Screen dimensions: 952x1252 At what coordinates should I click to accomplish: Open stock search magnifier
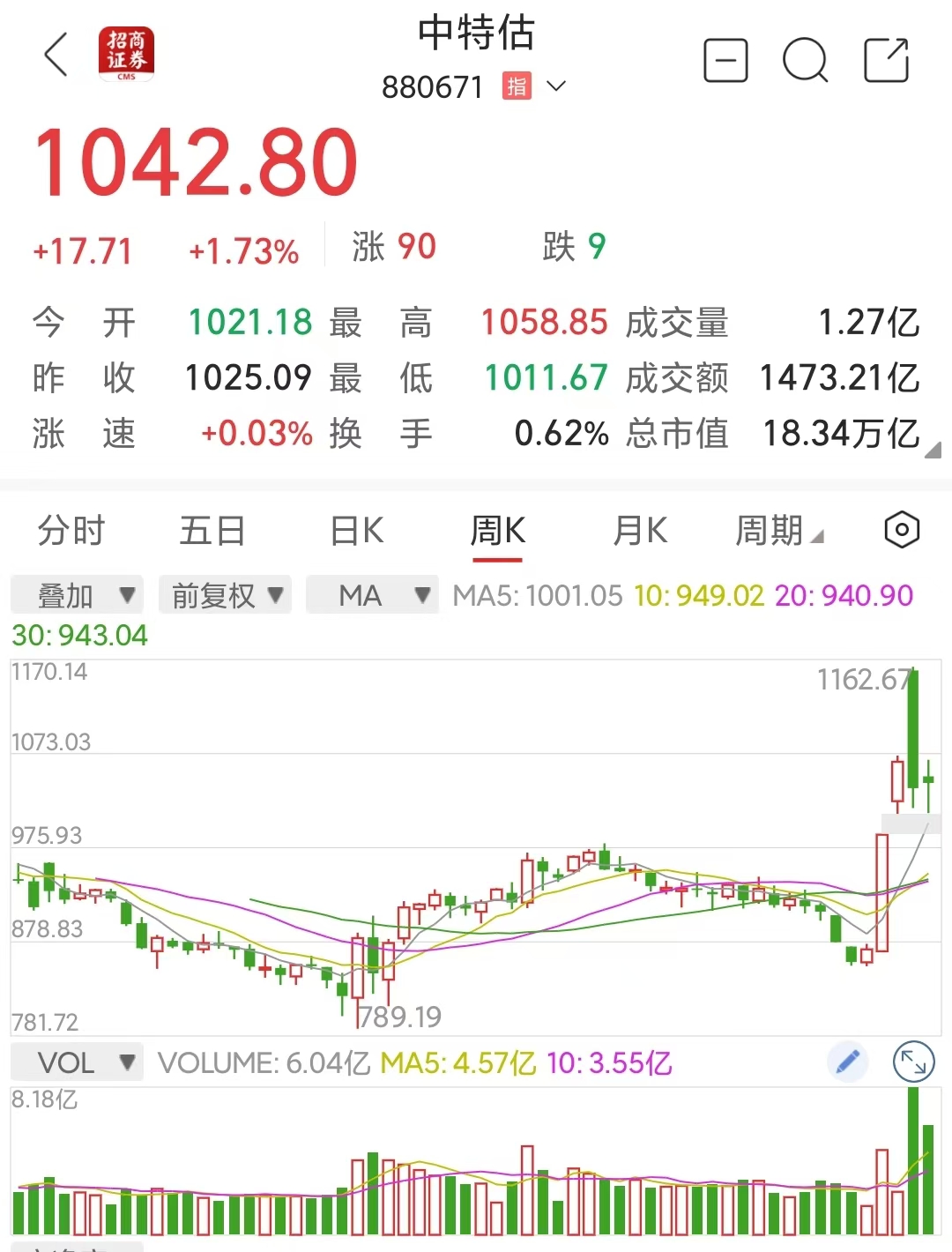tap(805, 61)
